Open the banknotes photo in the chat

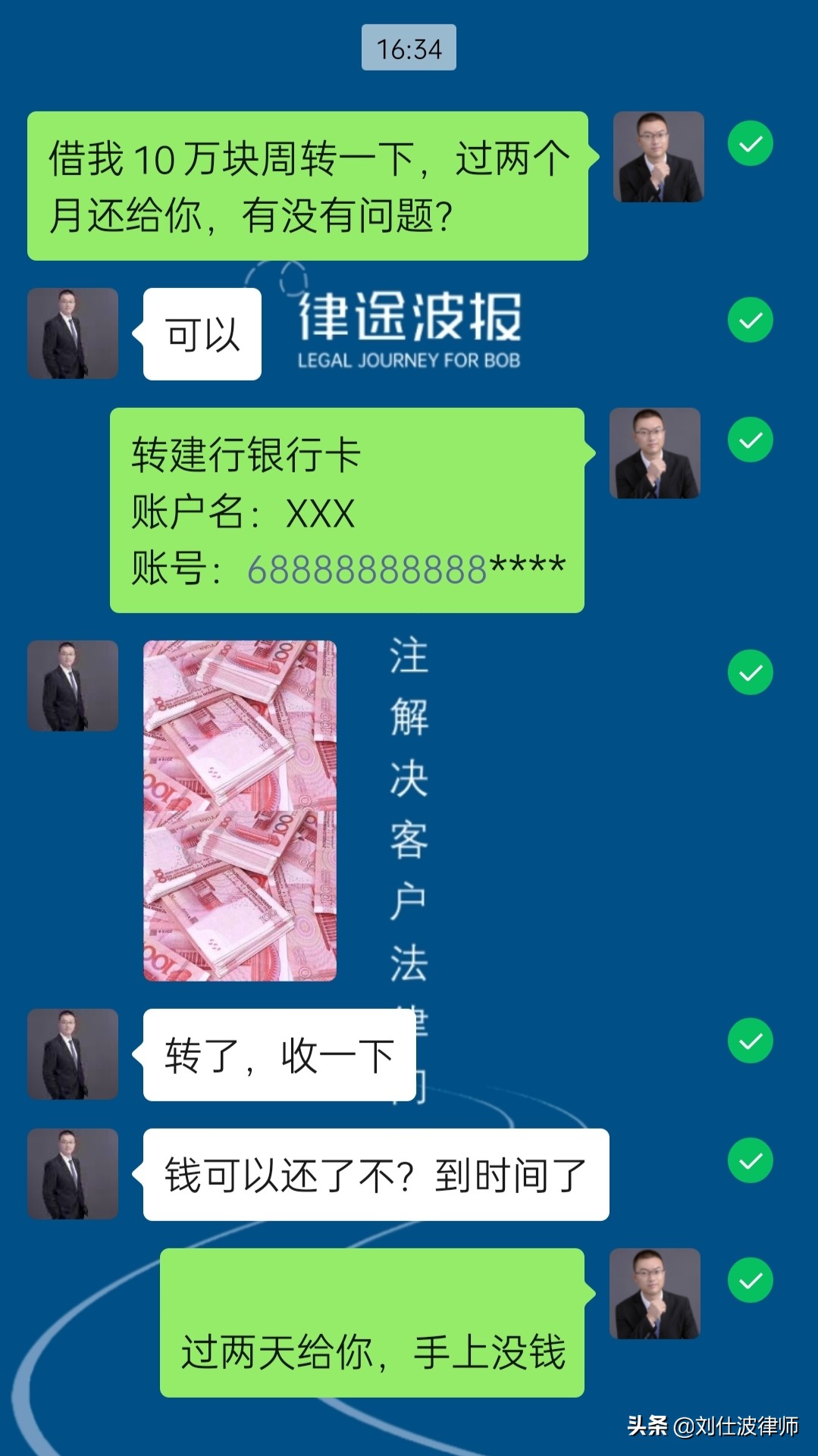(240, 810)
